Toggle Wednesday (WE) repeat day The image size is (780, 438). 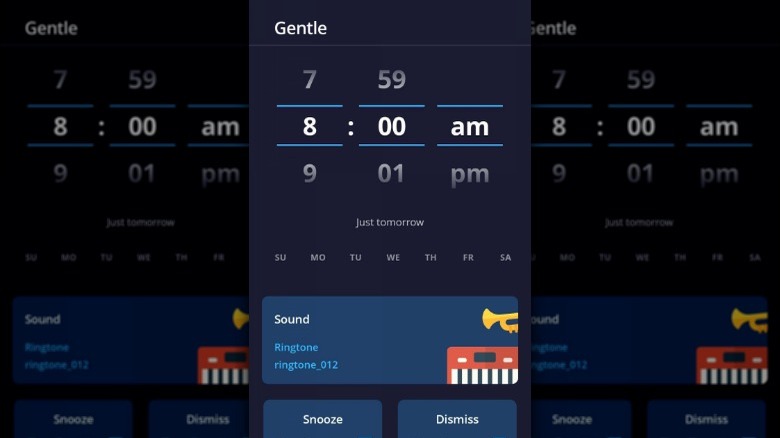coord(393,258)
